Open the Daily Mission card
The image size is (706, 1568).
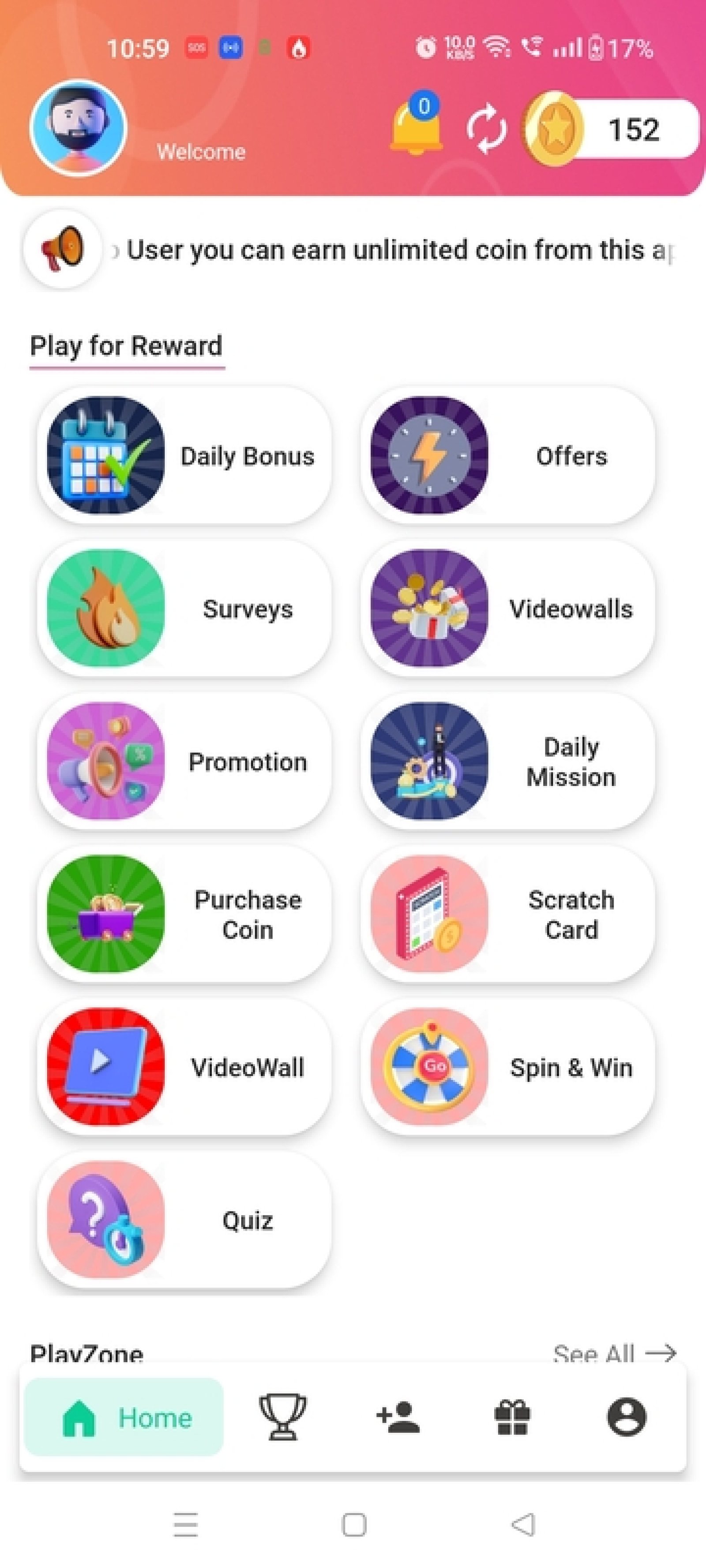(x=507, y=761)
